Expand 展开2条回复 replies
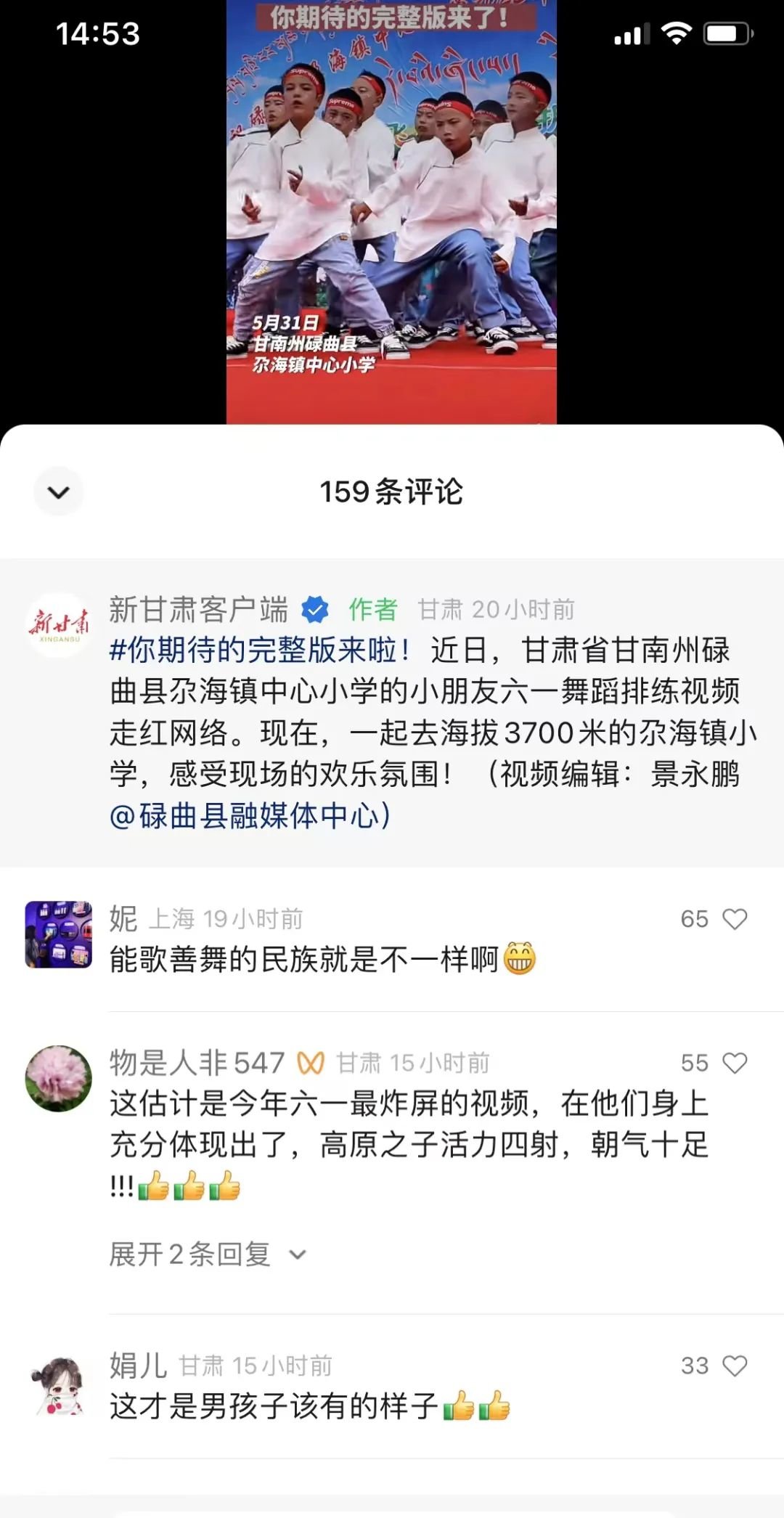The width and height of the screenshot is (784, 1518). coord(208,1254)
